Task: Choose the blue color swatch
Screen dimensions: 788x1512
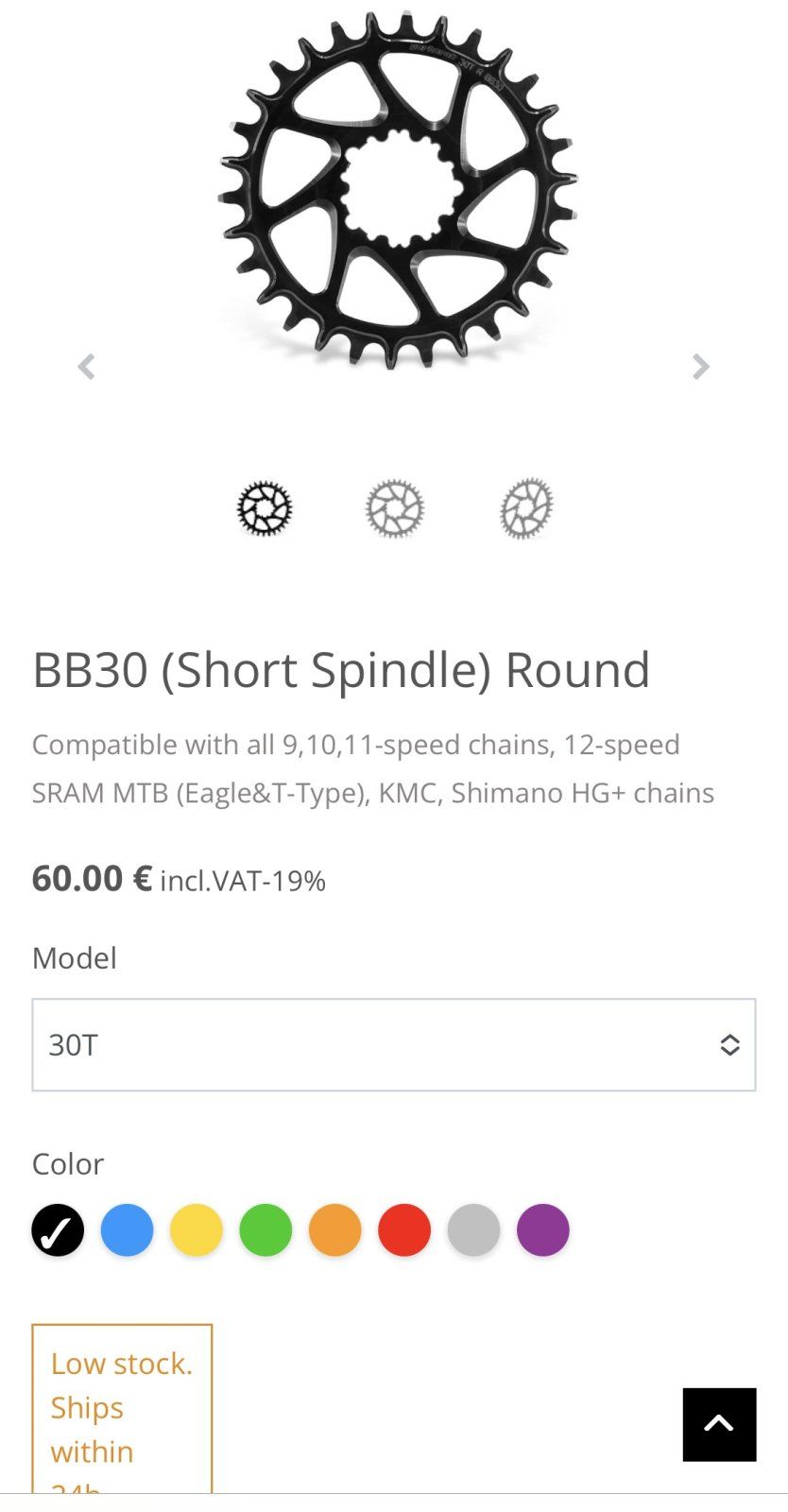Action: coord(127,1230)
